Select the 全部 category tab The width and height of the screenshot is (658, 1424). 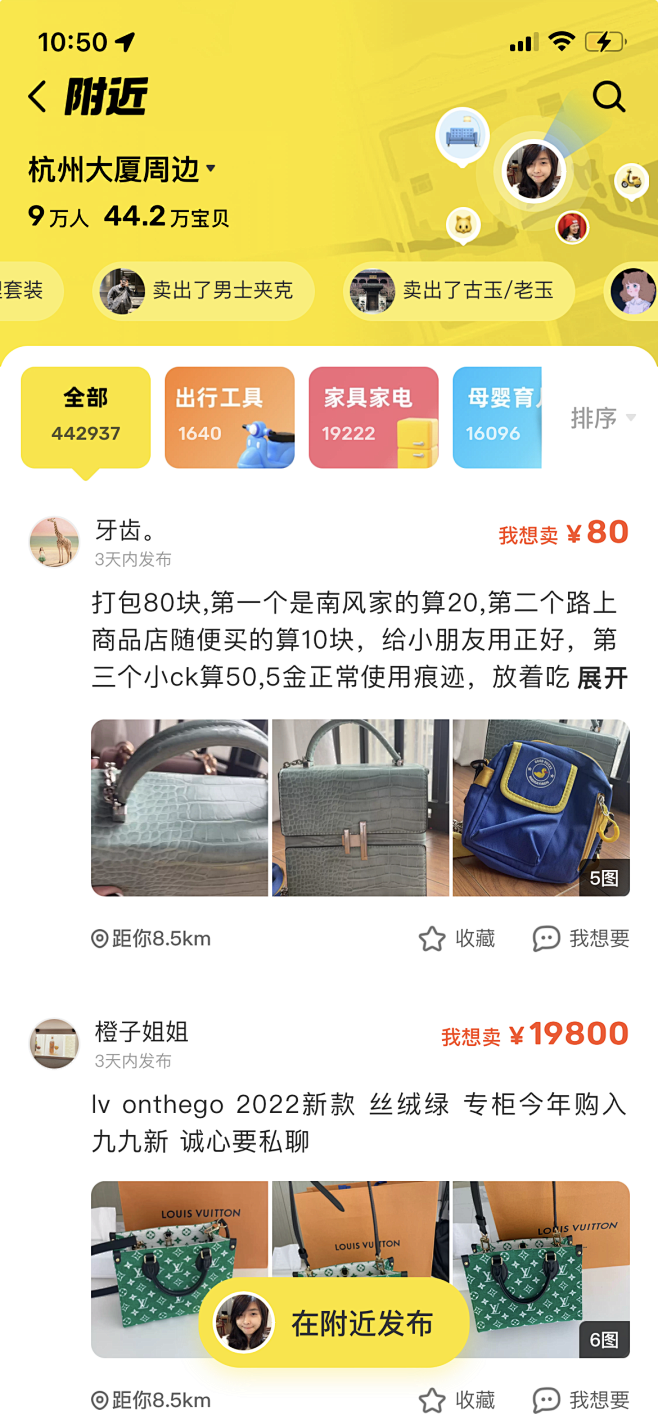86,416
